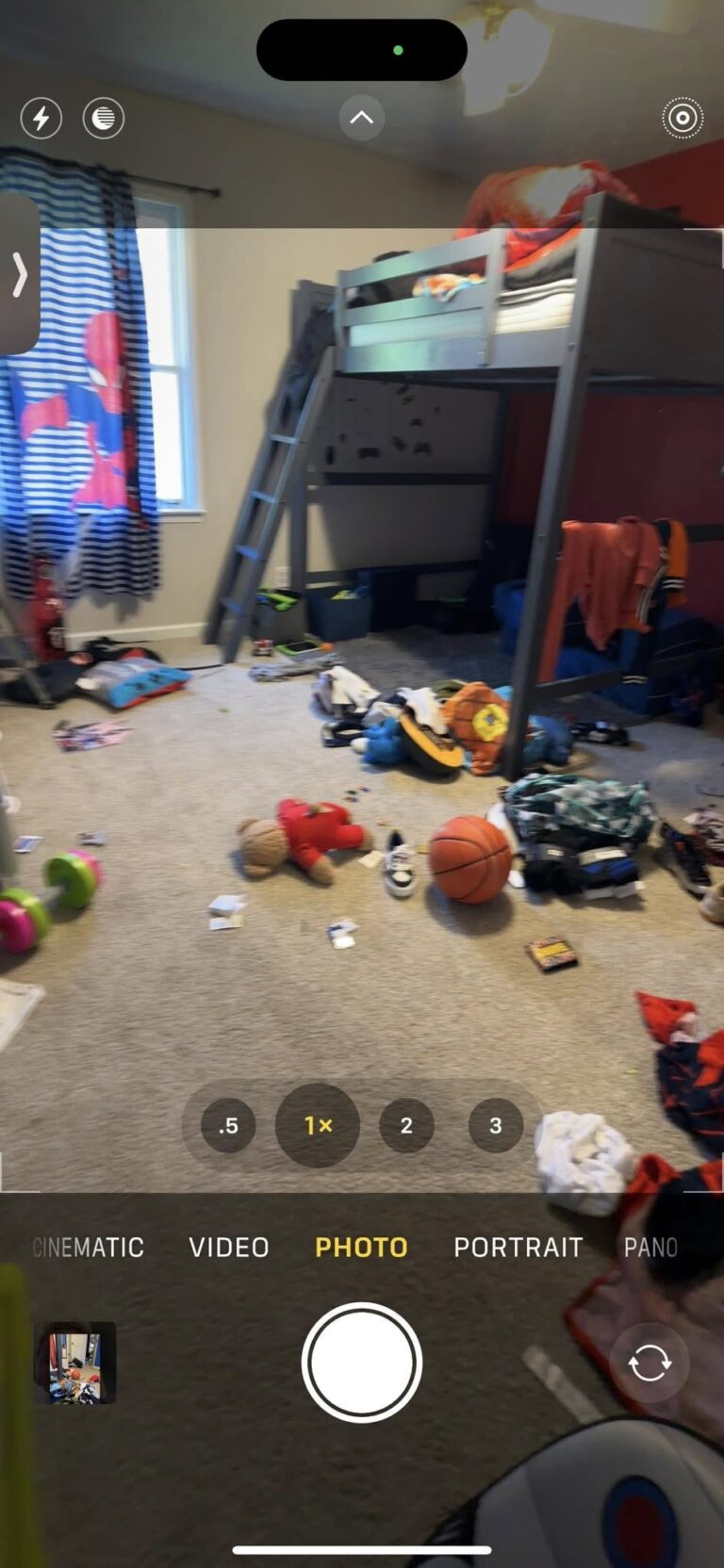724x1568 pixels.
Task: Toggle the camera flash icon
Action: point(41,119)
